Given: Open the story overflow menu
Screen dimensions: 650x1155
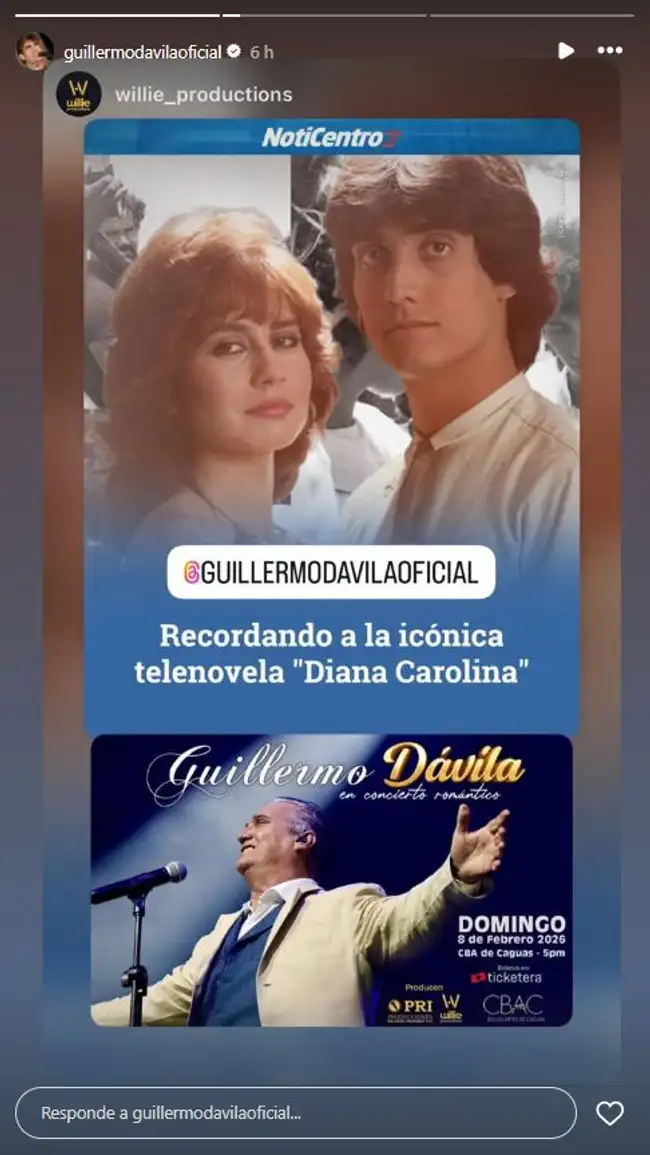Looking at the screenshot, I should (x=610, y=51).
